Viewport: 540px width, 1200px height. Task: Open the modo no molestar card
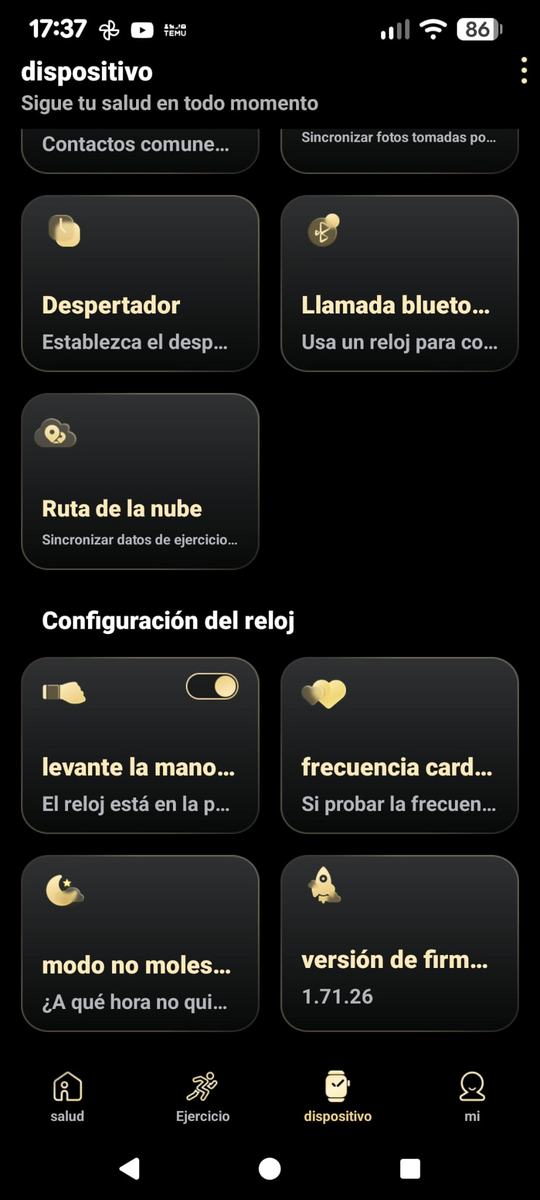coord(140,943)
